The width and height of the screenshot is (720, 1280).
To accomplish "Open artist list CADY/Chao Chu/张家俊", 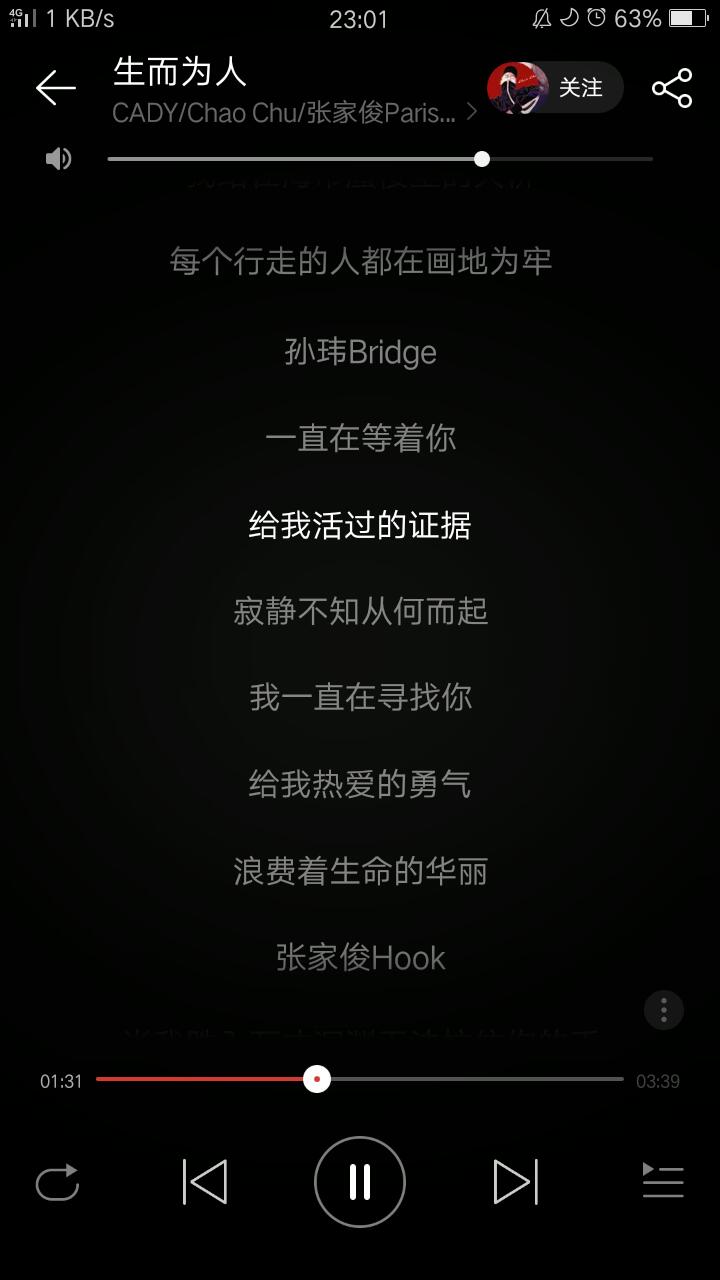I will point(294,113).
